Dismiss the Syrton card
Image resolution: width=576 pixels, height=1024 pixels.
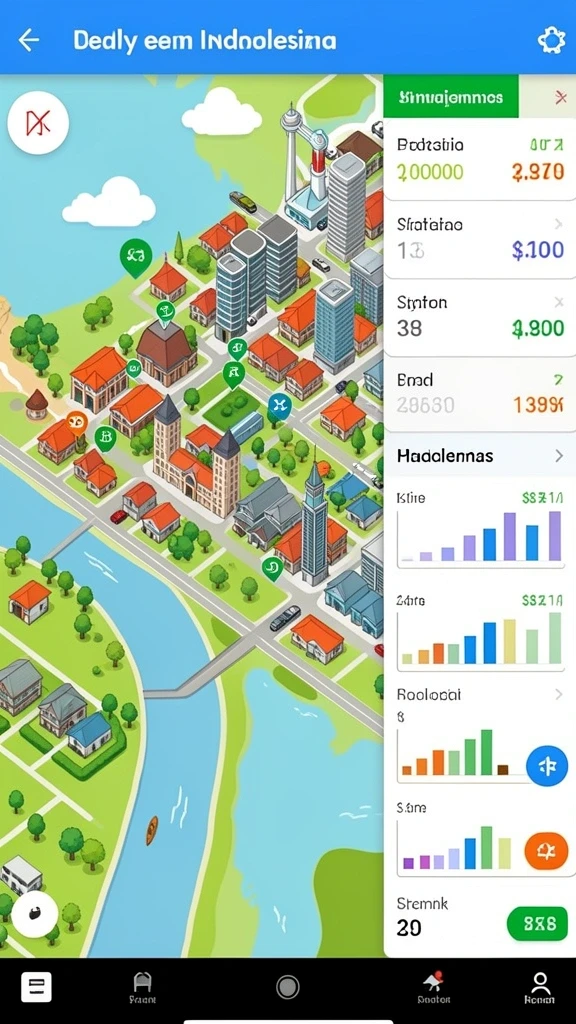[558, 302]
